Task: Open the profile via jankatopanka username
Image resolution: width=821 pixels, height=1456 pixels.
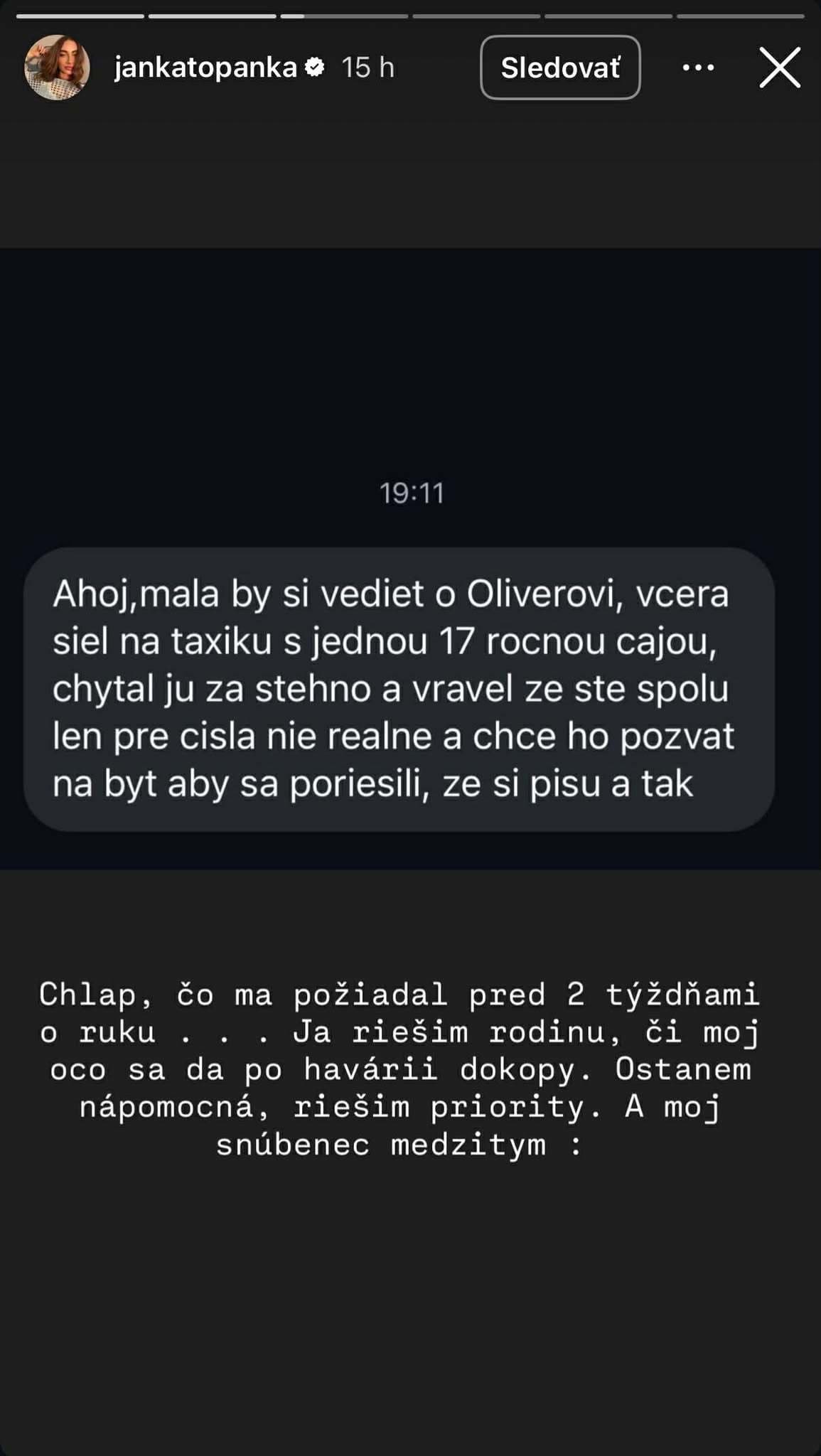Action: (205, 68)
